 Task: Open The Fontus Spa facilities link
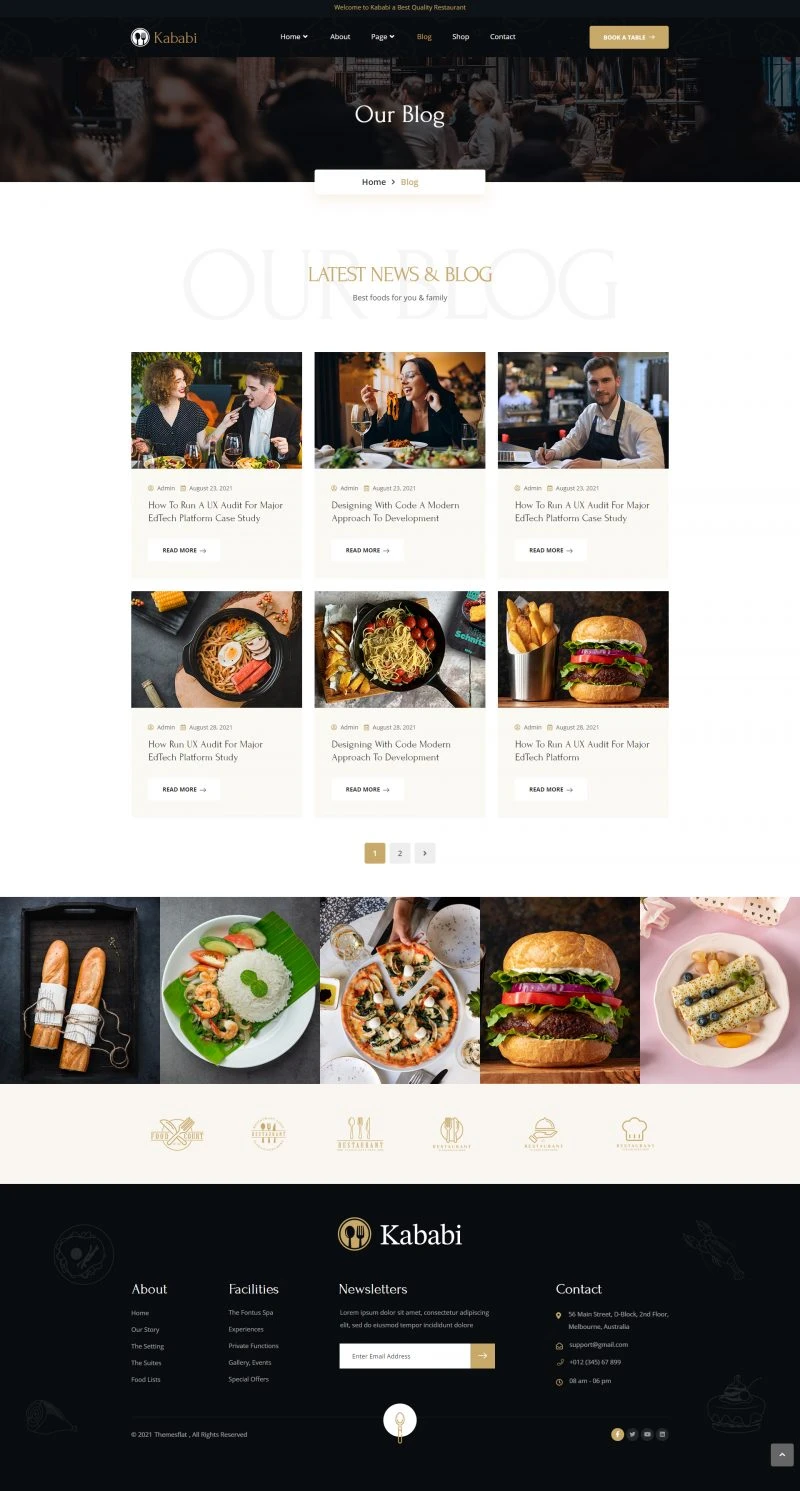pyautogui.click(x=250, y=1312)
